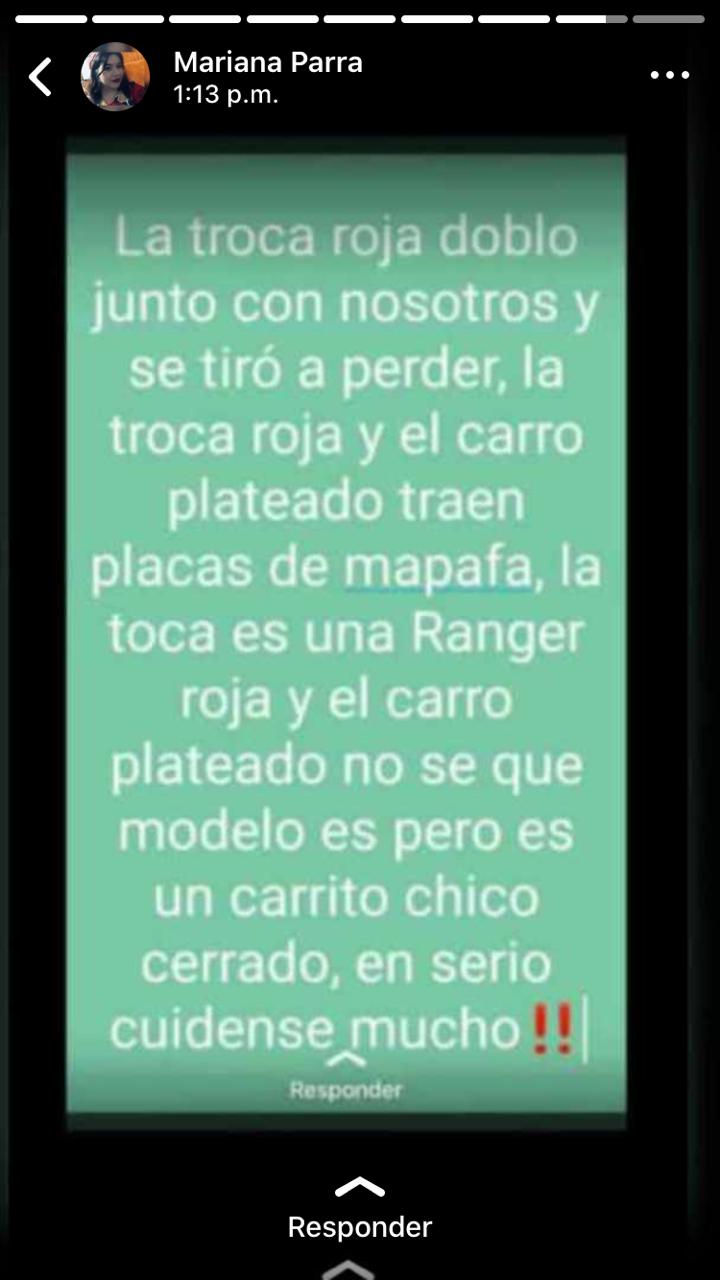
Task: Open Mariana Parra's profile picture
Action: click(x=115, y=77)
